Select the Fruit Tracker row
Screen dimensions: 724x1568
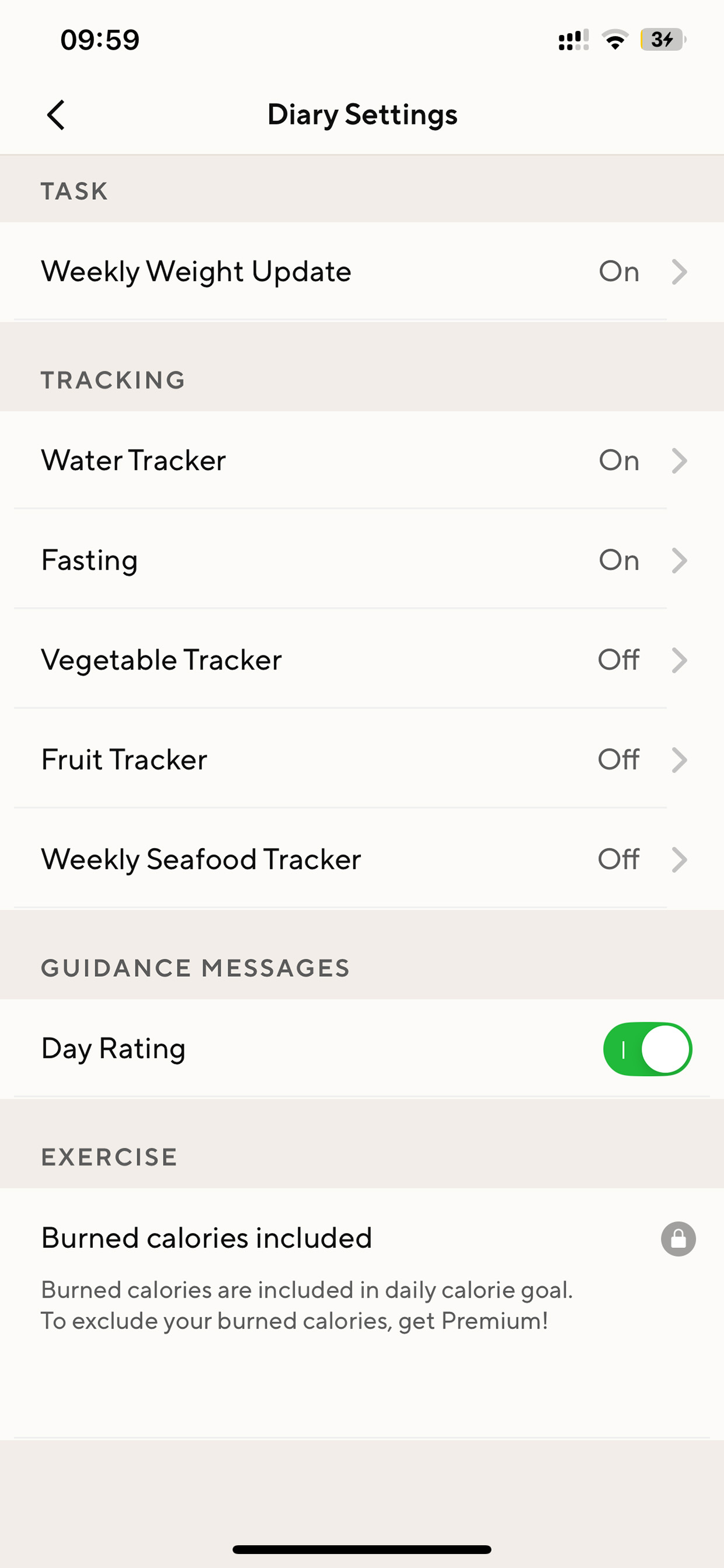[362, 759]
